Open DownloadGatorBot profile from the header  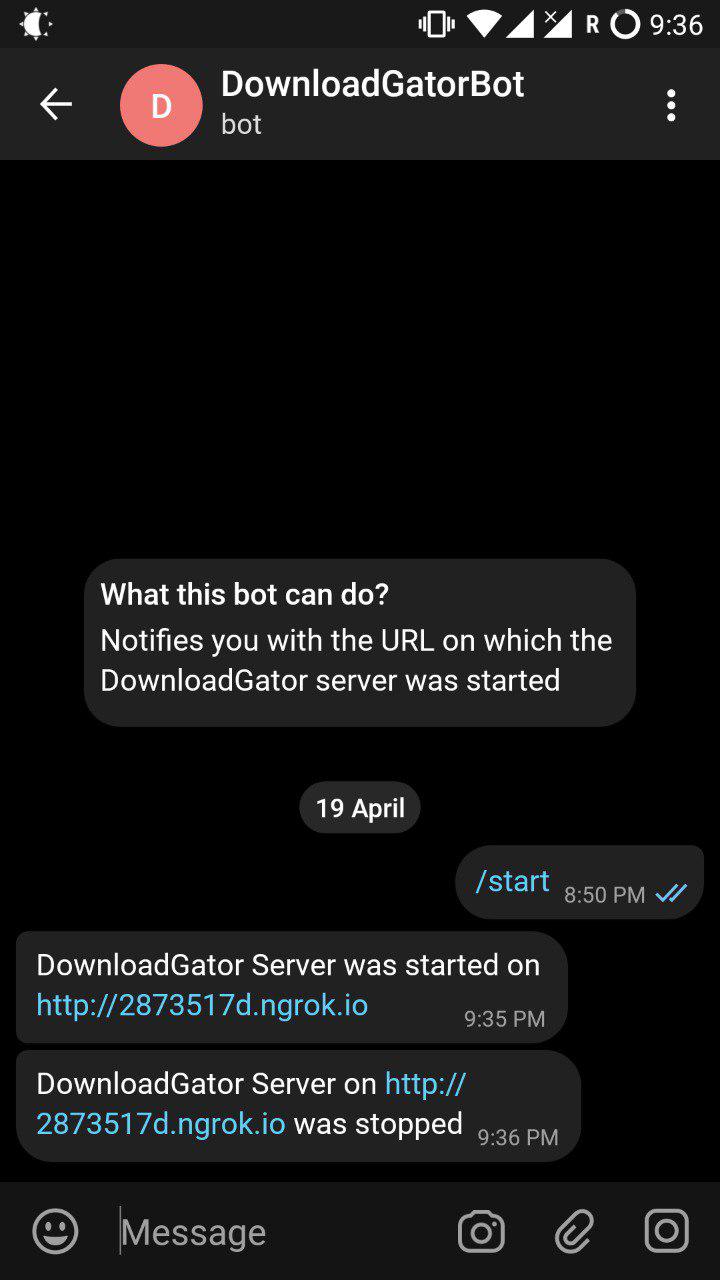[372, 102]
